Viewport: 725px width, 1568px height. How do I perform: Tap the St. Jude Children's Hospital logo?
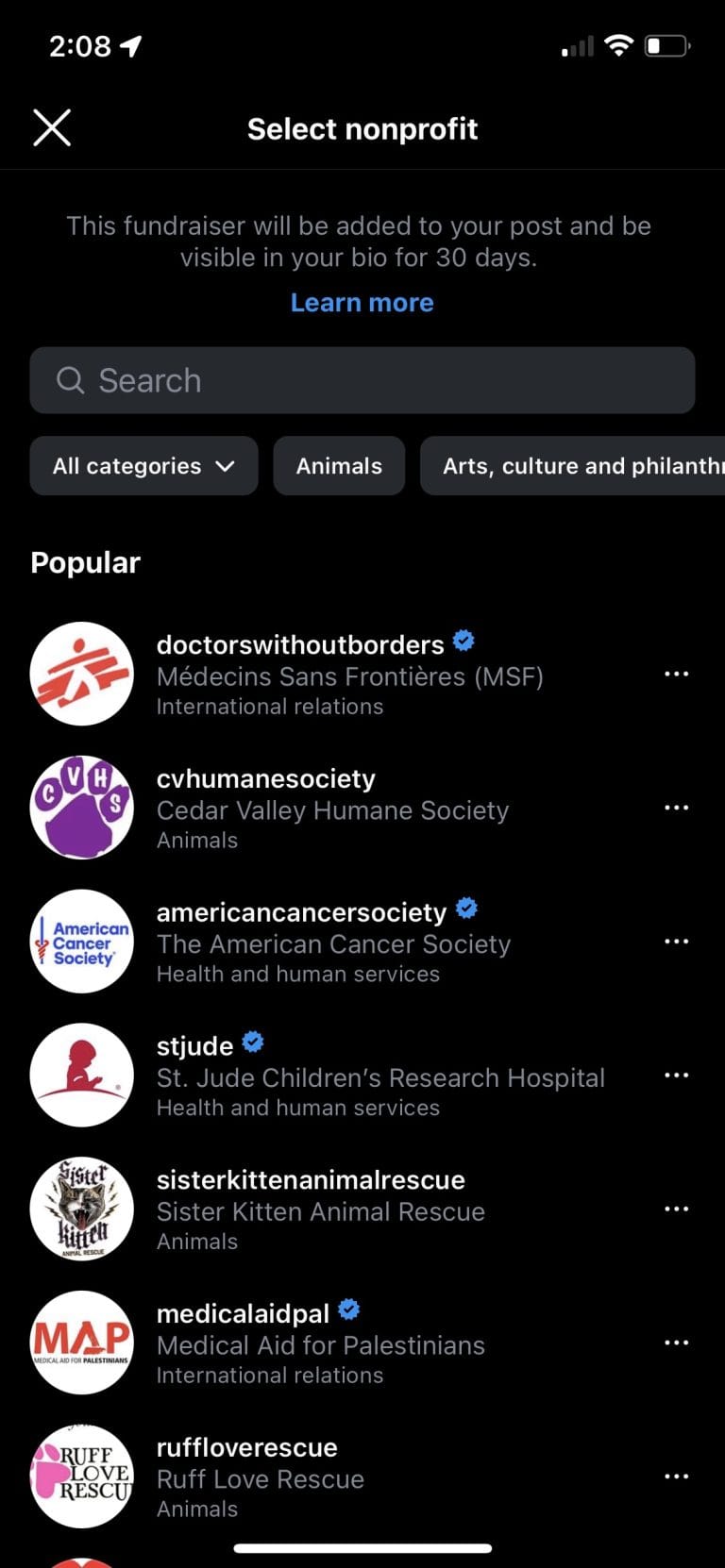[x=81, y=1075]
